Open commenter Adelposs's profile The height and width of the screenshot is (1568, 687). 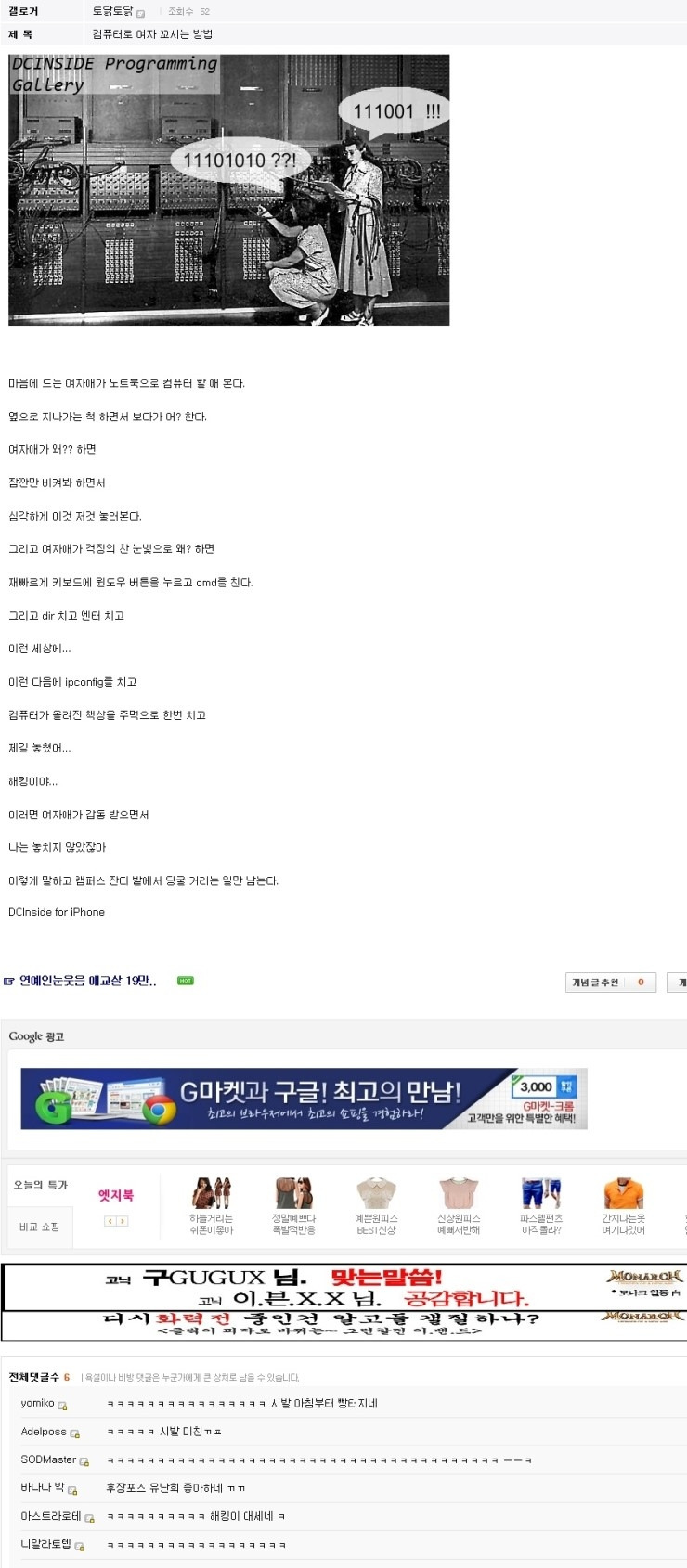pyautogui.click(x=44, y=1432)
